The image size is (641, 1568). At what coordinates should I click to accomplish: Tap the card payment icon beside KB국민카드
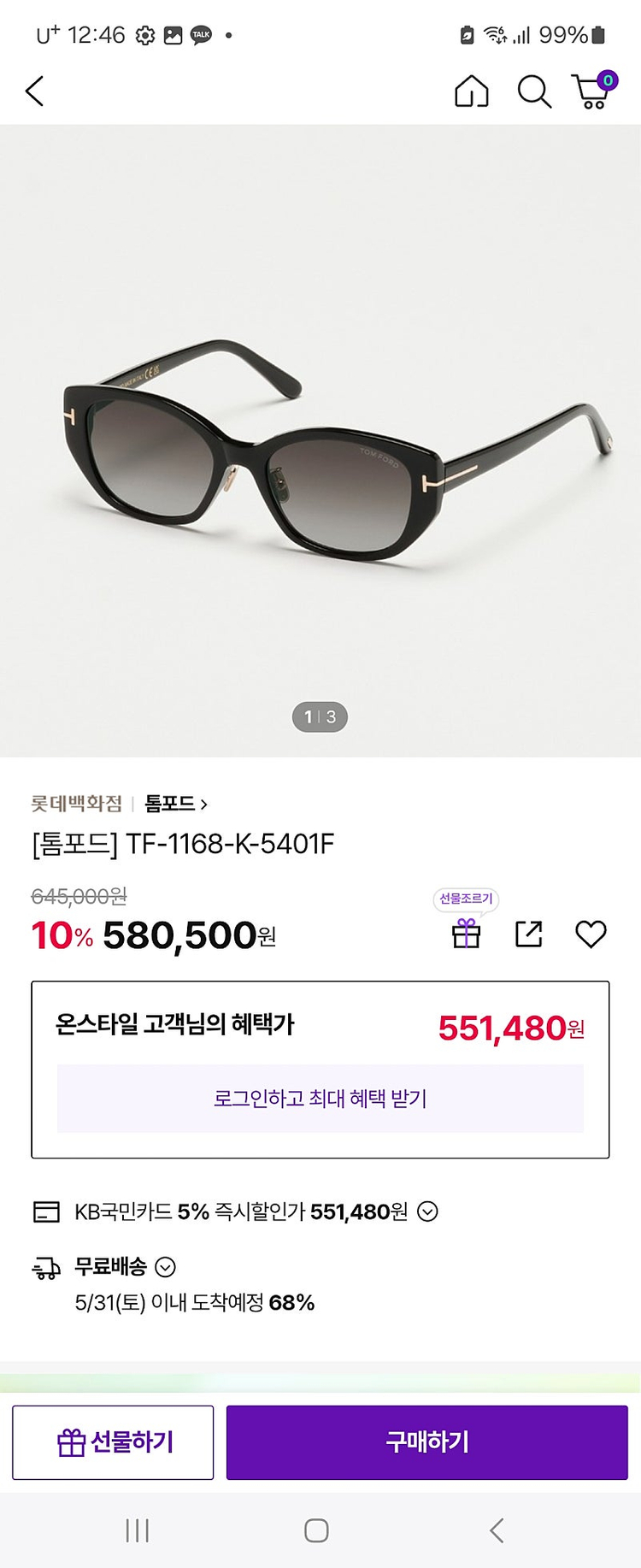click(47, 1211)
